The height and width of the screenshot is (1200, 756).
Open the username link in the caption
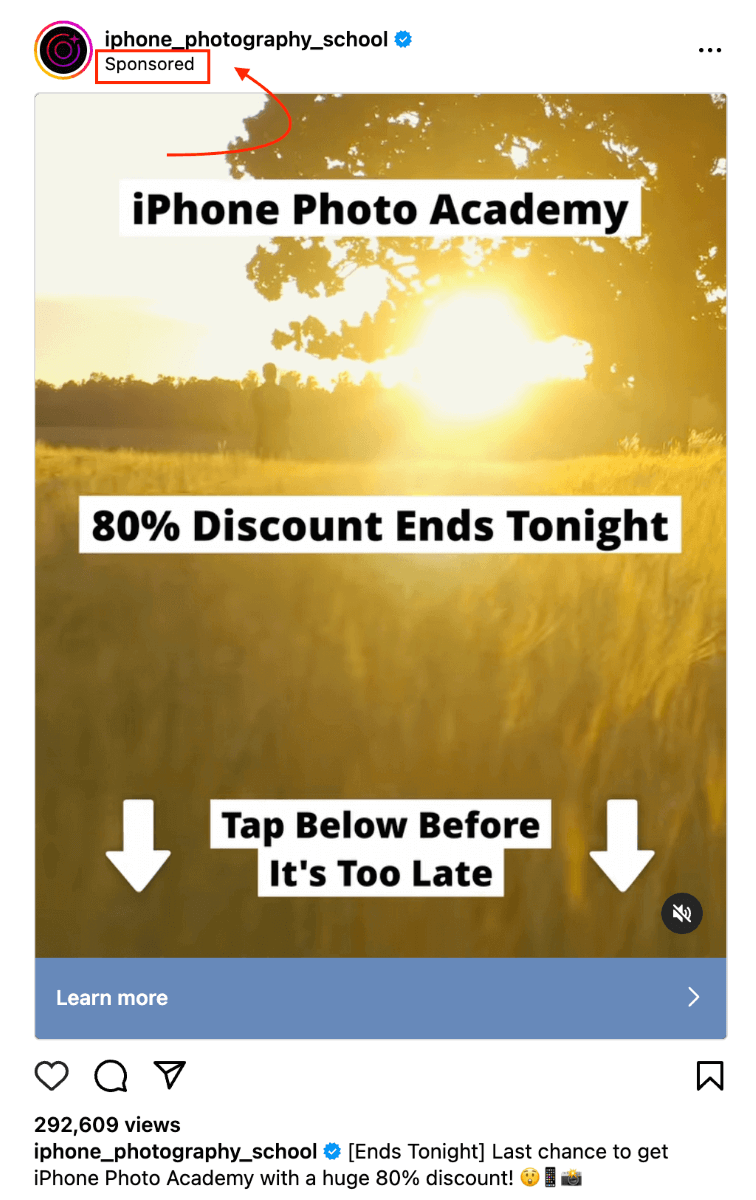point(175,1152)
